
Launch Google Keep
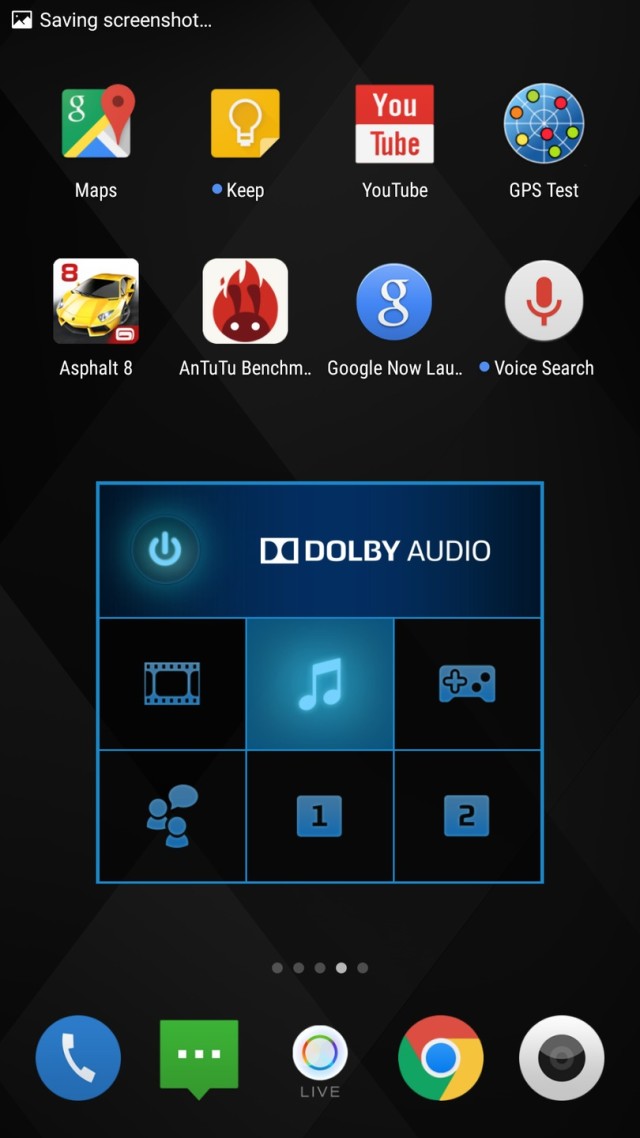click(x=245, y=126)
